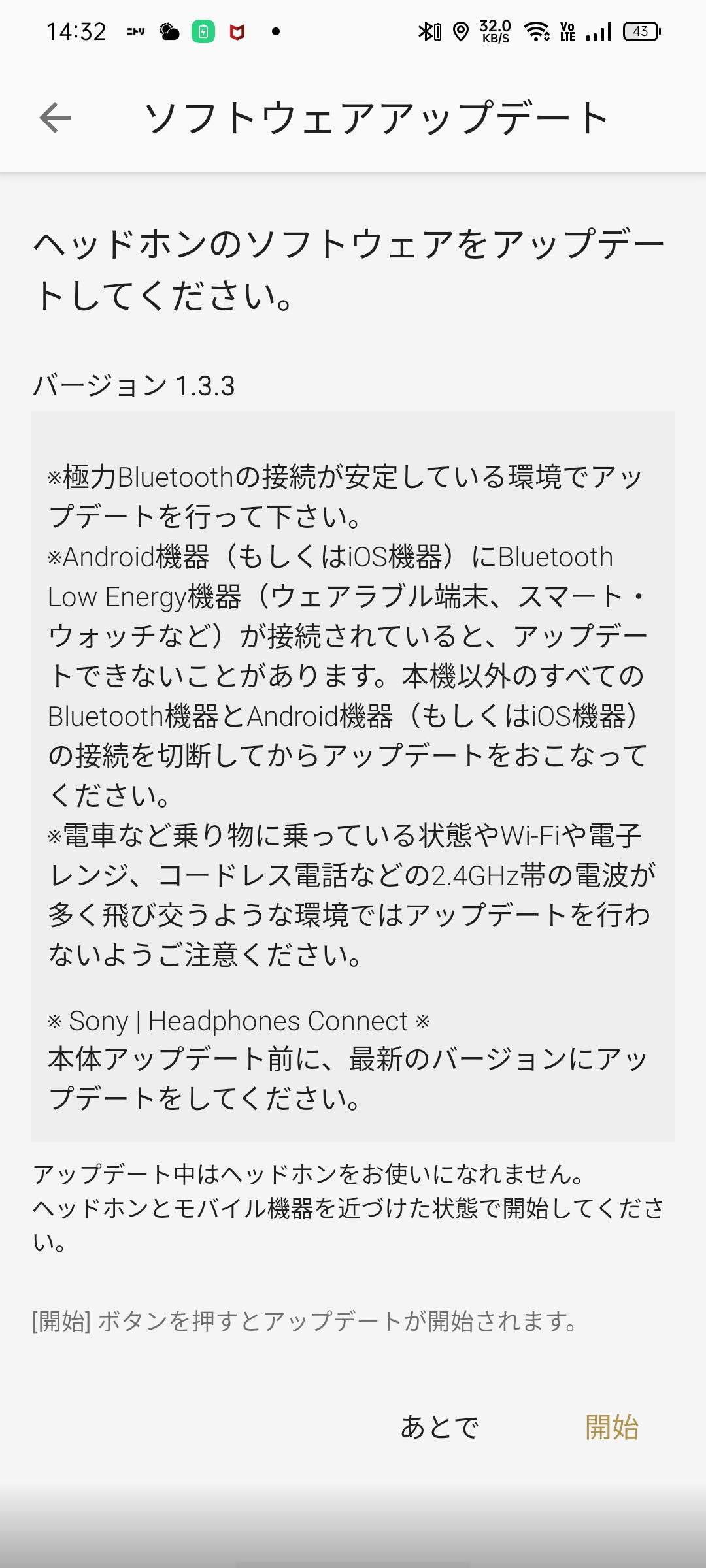Tap 開始 to start the headphone update

pos(611,1427)
